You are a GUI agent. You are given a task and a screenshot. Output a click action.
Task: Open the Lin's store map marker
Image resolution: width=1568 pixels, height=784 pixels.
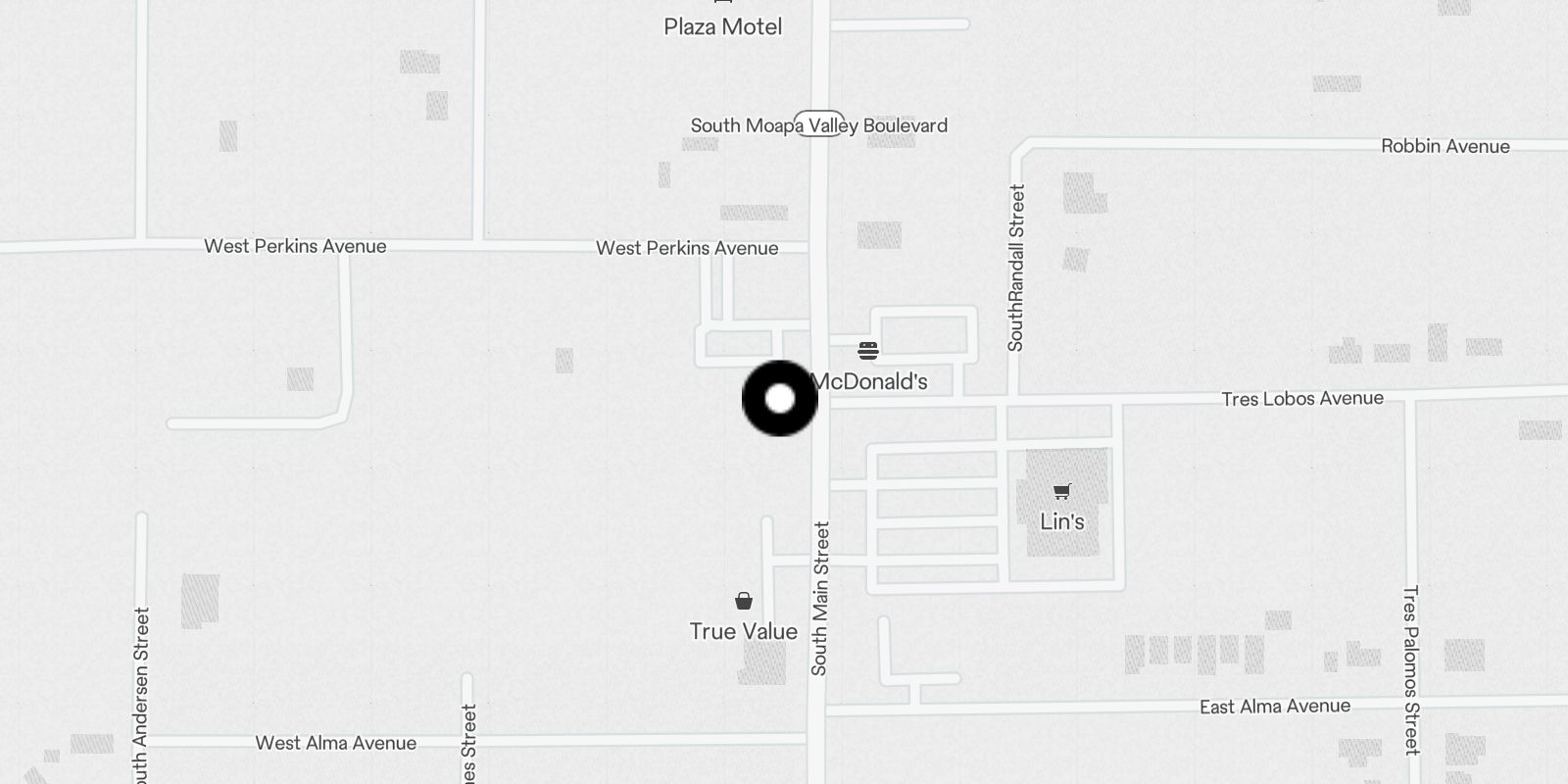pyautogui.click(x=1062, y=492)
